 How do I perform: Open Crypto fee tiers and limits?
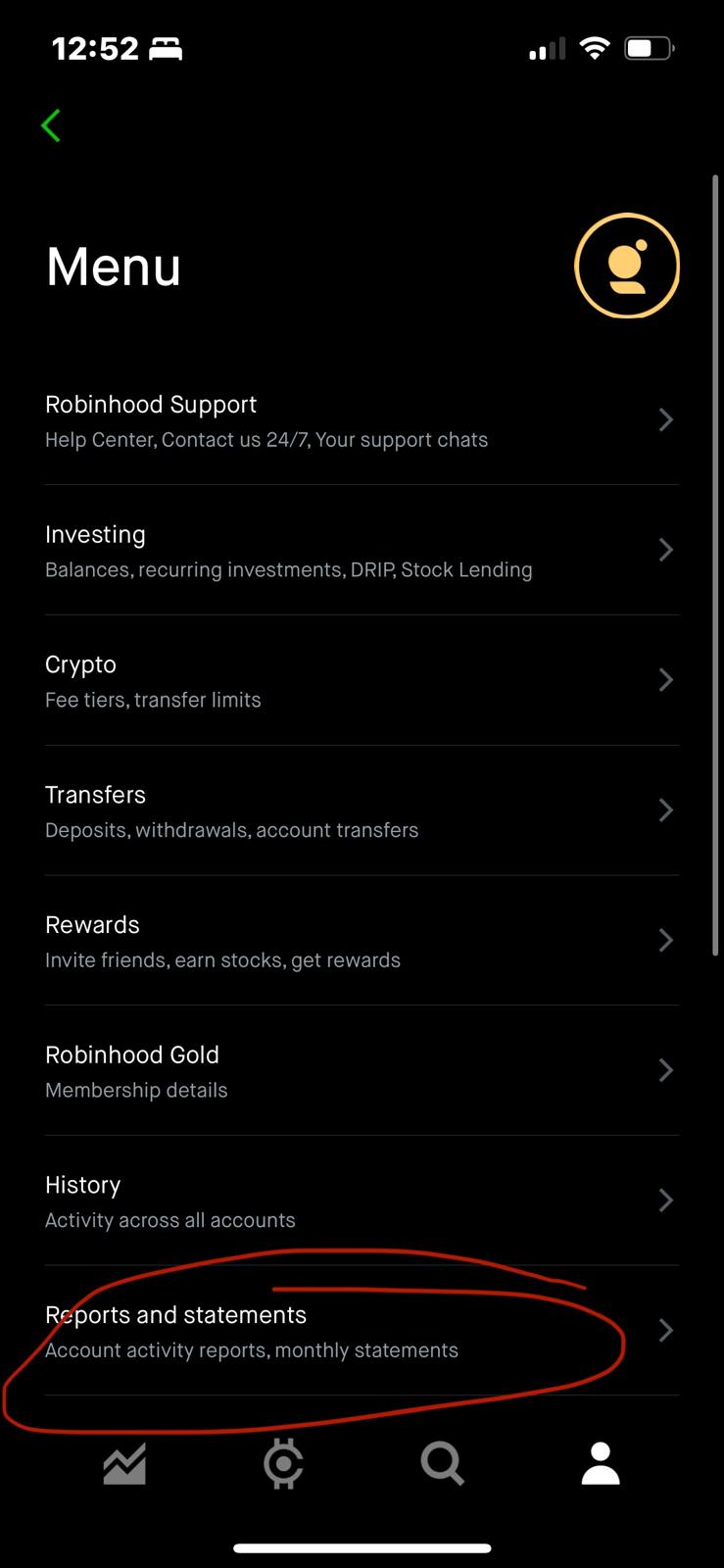[x=361, y=681]
